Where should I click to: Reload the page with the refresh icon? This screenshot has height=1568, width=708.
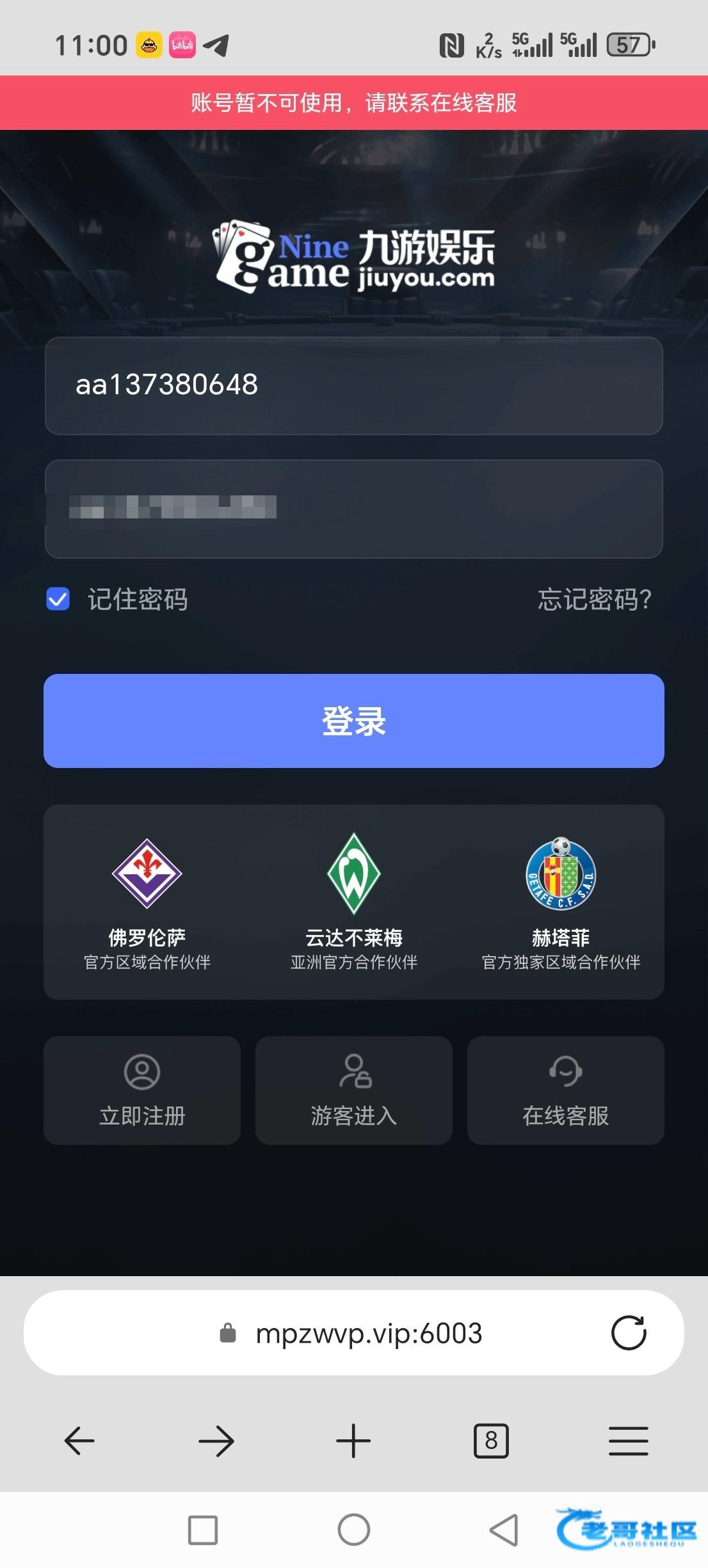coord(629,1333)
